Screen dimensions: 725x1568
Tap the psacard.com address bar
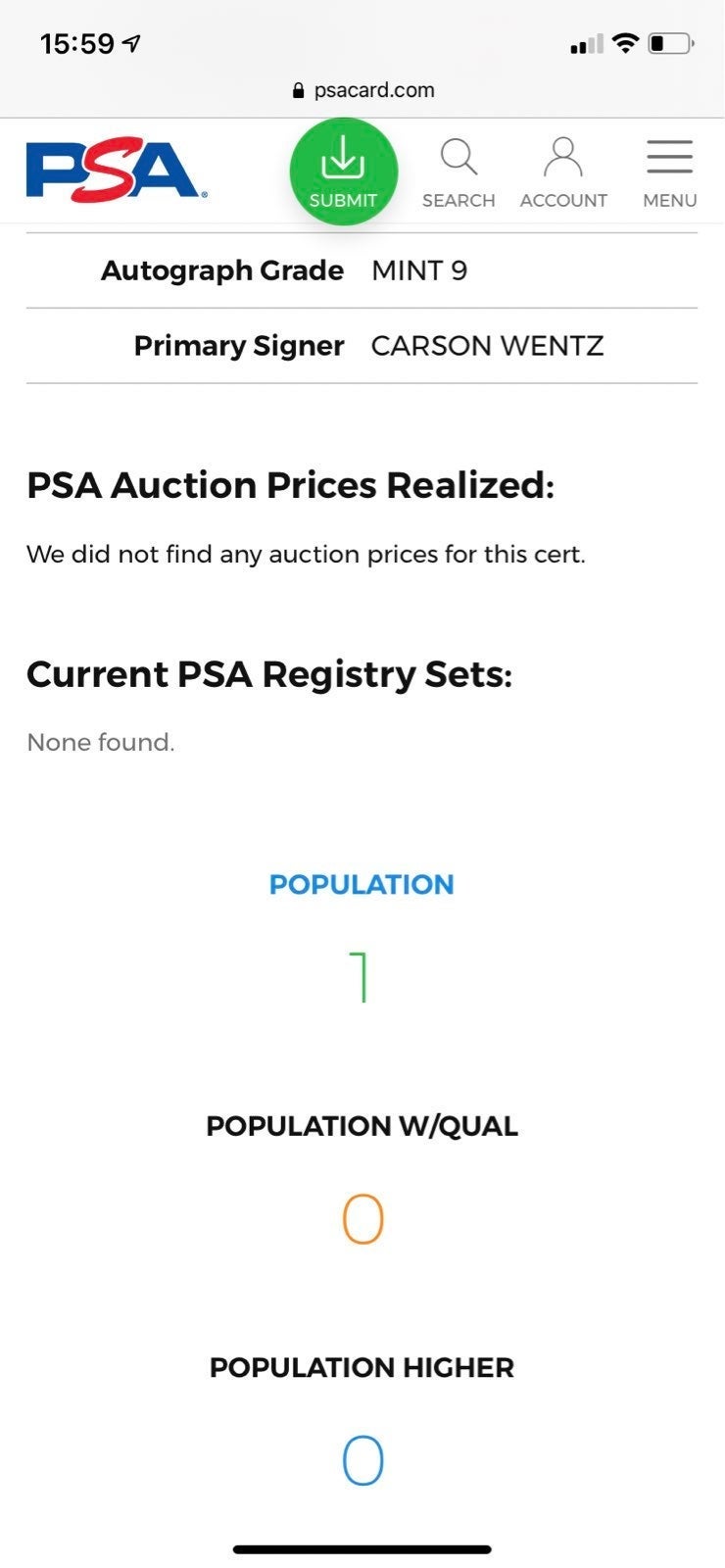[x=362, y=90]
